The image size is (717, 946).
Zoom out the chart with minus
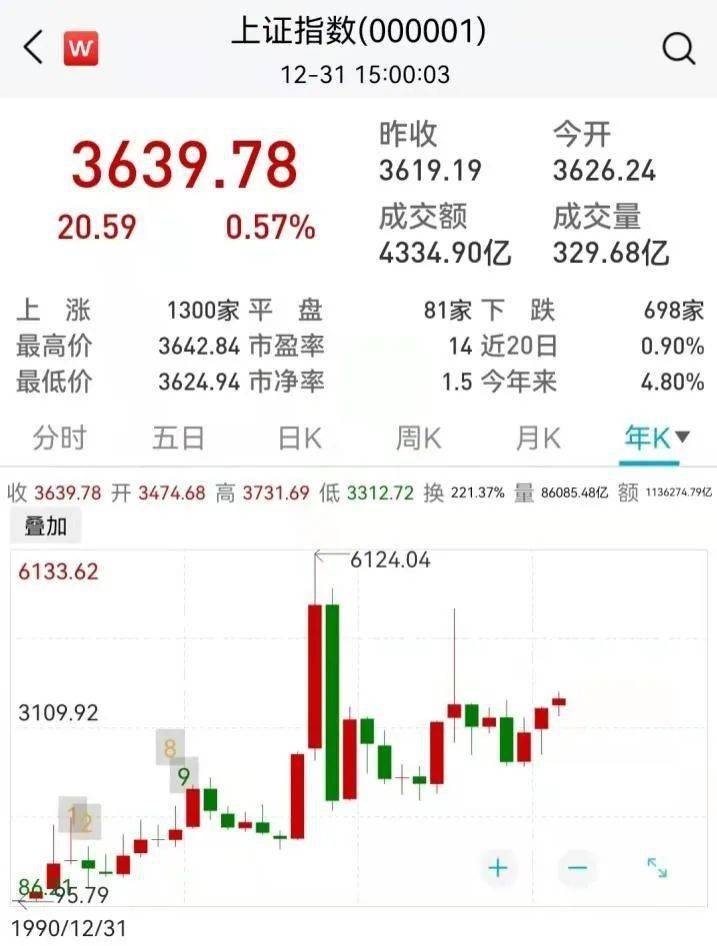click(577, 867)
